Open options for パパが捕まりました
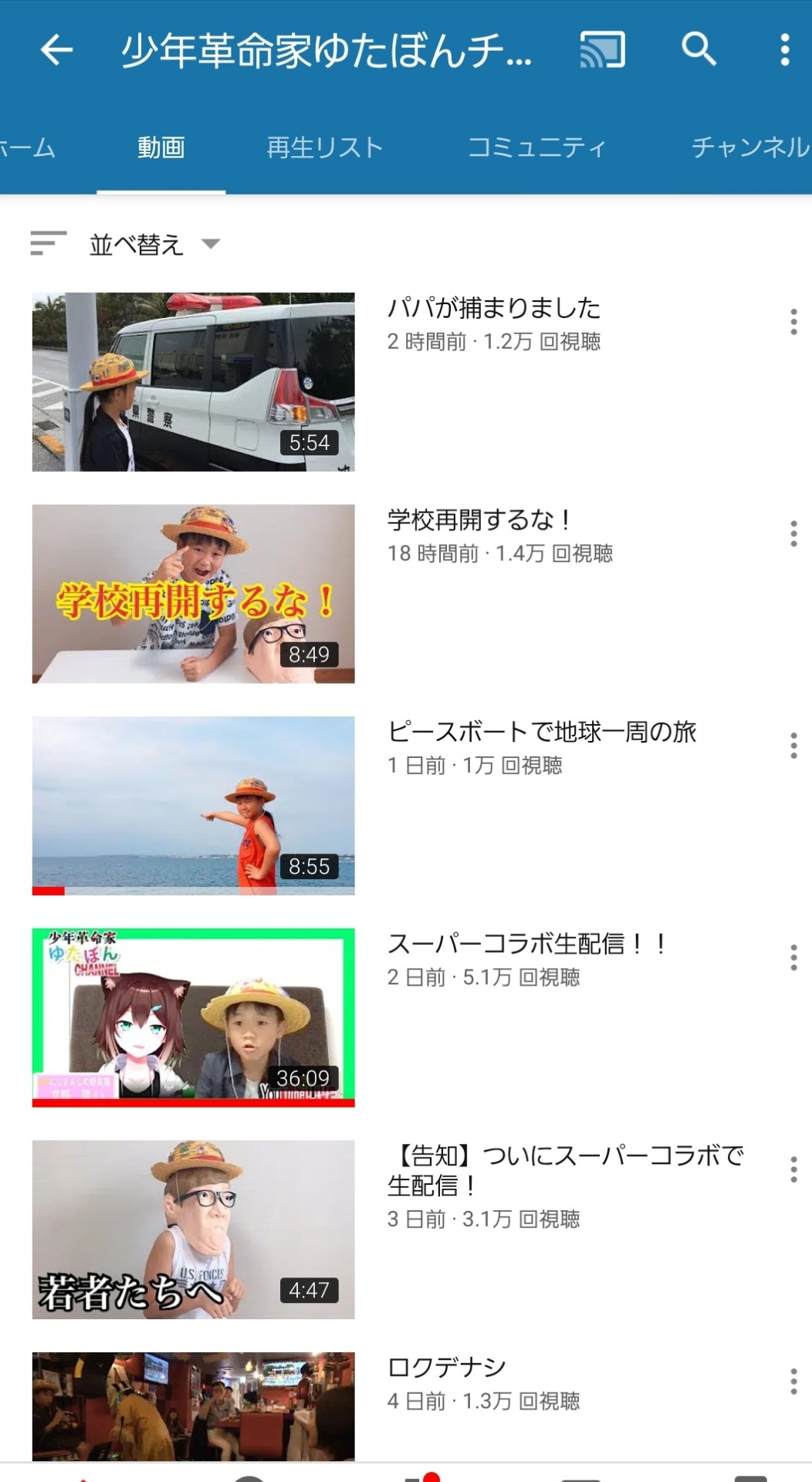Viewport: 812px width, 1482px height. tap(793, 322)
